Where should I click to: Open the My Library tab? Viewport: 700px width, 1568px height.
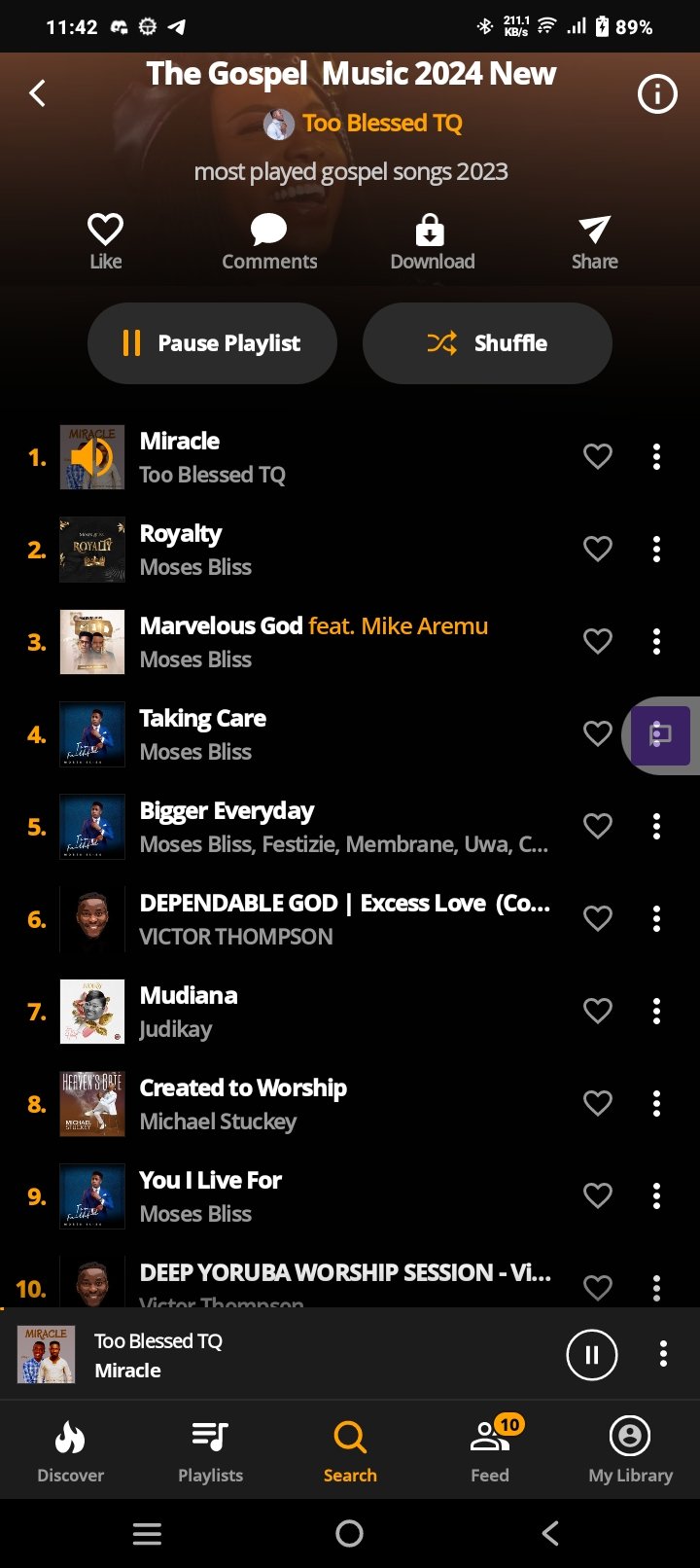point(630,1449)
